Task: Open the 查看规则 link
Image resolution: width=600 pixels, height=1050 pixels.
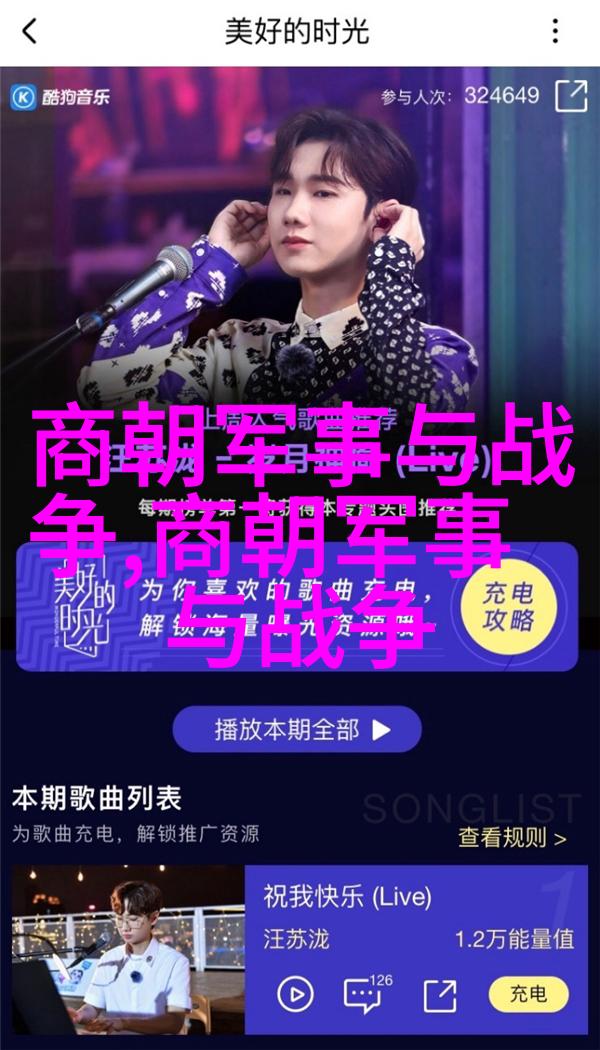Action: coord(512,838)
